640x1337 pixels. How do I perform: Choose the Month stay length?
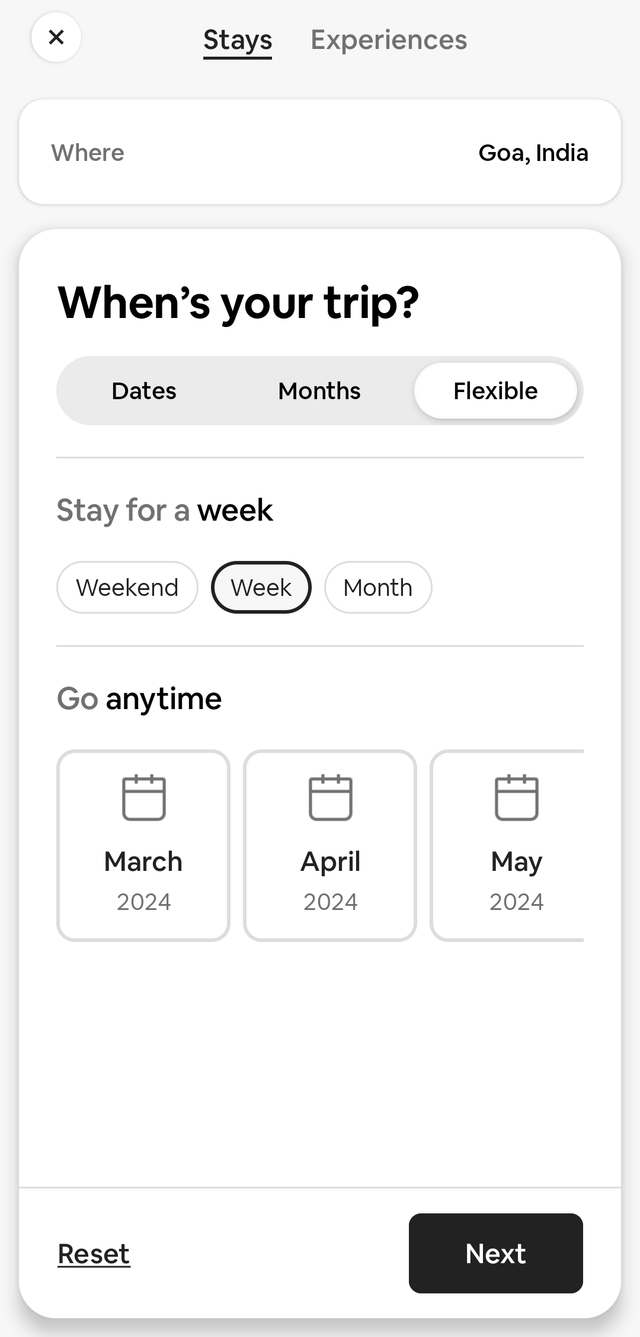tap(377, 587)
